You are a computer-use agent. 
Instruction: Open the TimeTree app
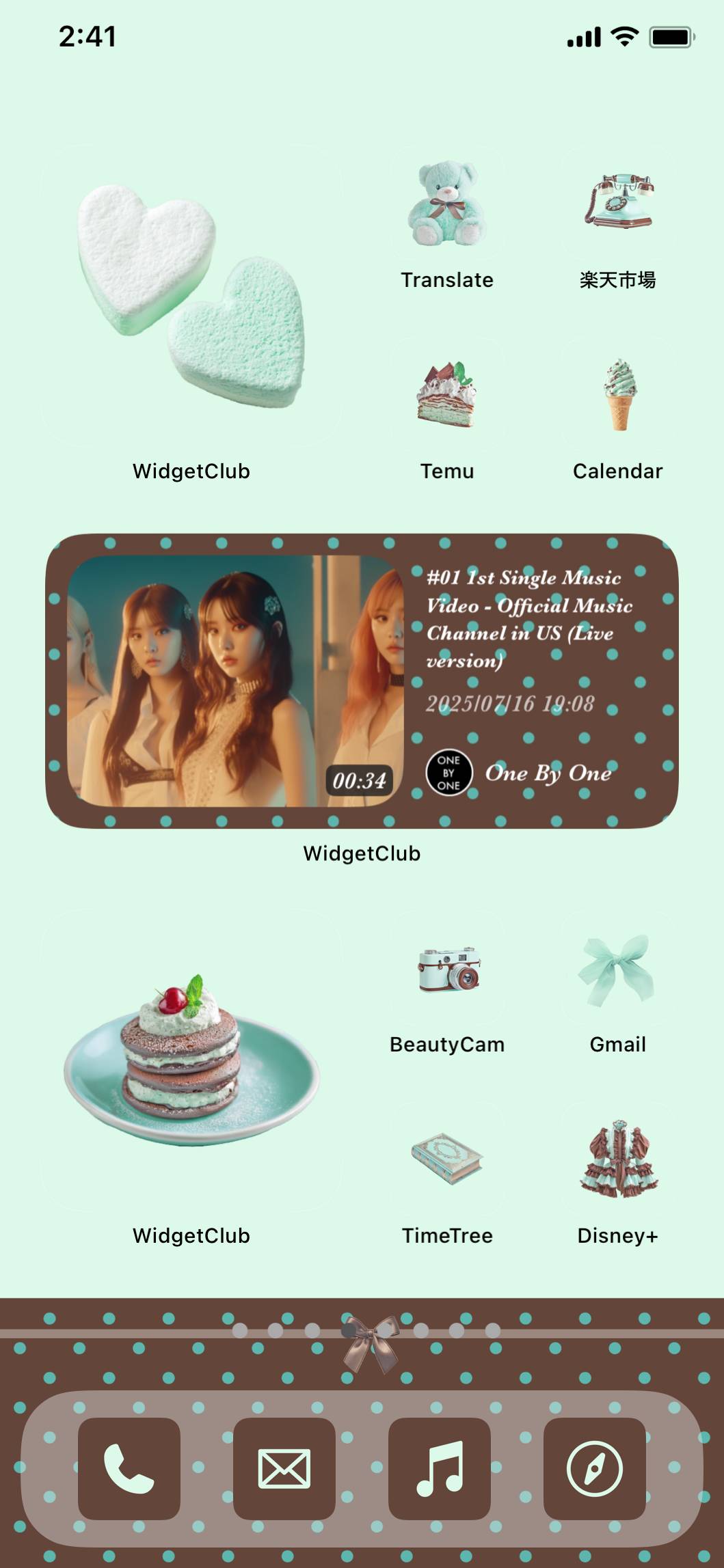[x=447, y=1159]
